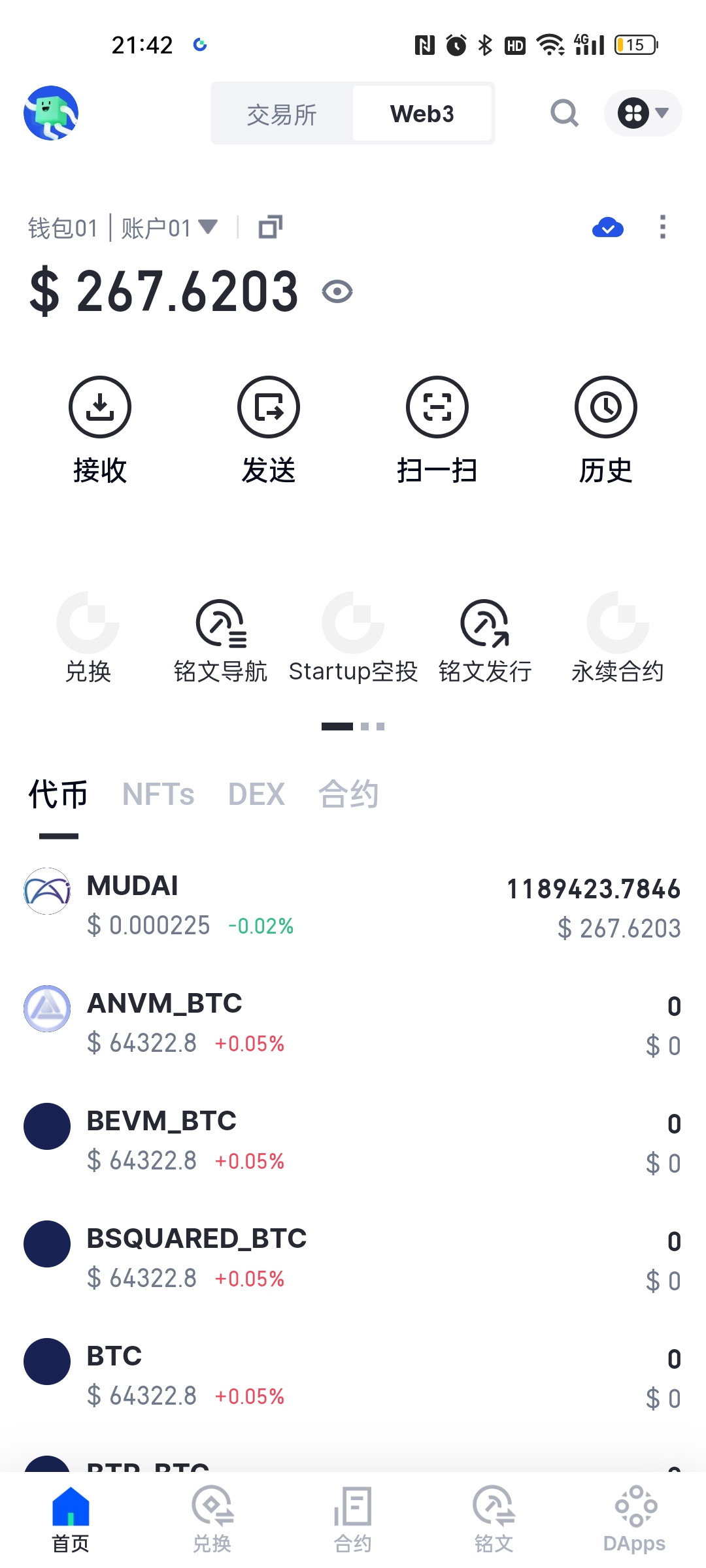Open the search icon
The width and height of the screenshot is (706, 1568).
[565, 113]
